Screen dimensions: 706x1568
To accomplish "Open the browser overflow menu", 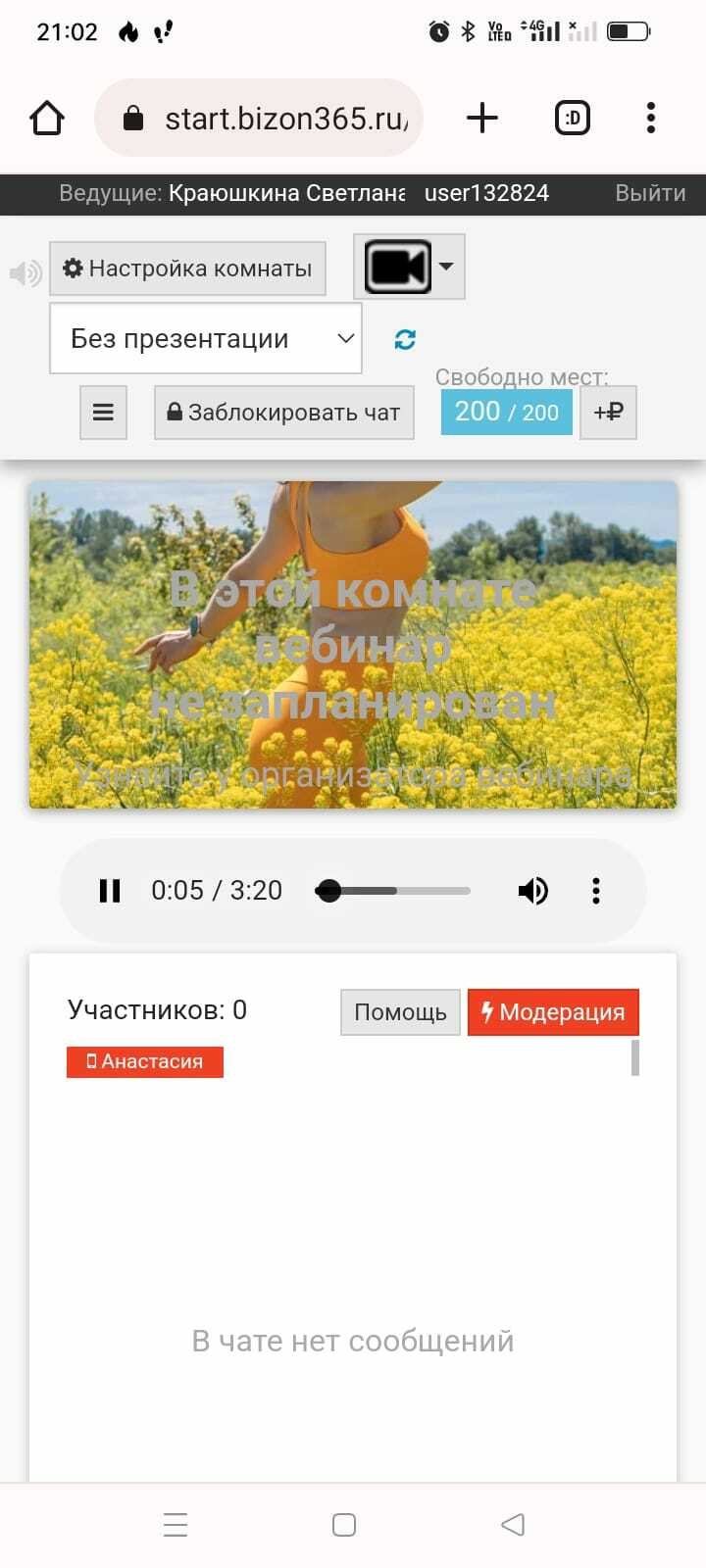I will pos(650,119).
